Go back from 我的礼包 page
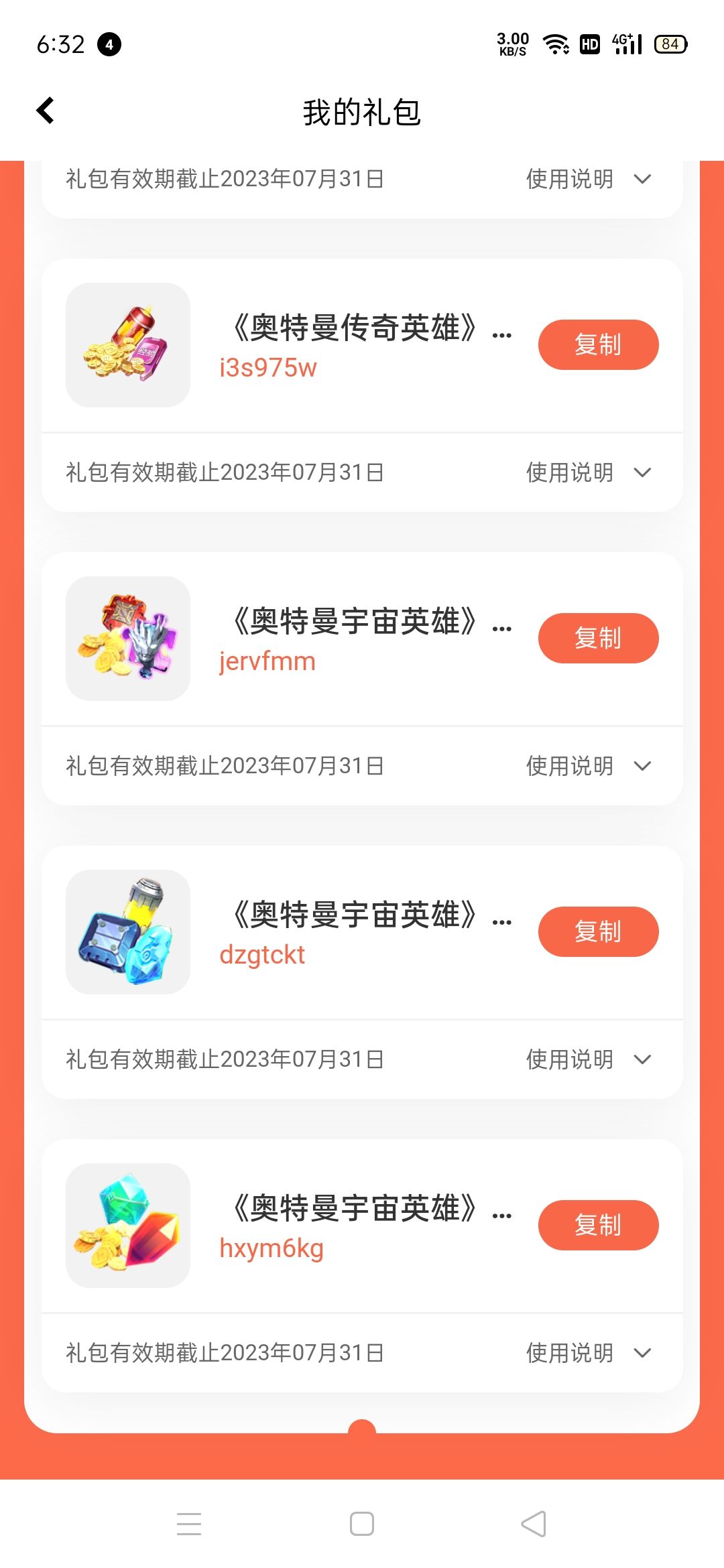This screenshot has height=1568, width=724. (46, 111)
